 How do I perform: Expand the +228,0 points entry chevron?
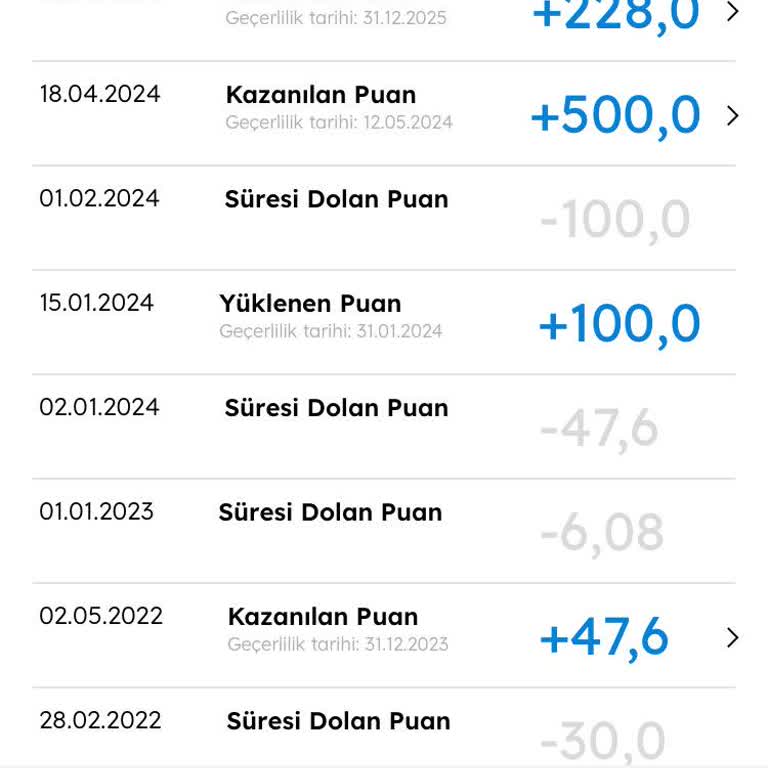point(732,12)
